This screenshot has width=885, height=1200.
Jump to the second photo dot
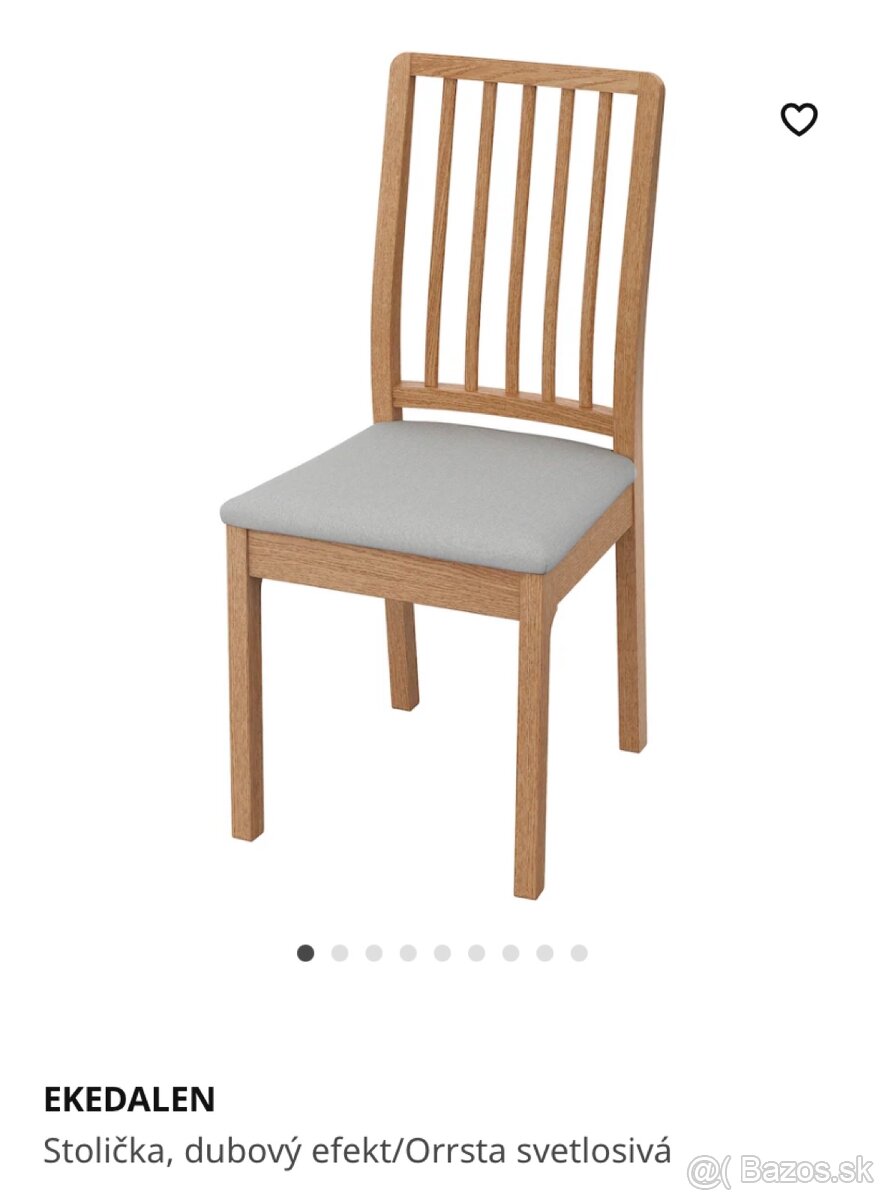[x=339, y=953]
